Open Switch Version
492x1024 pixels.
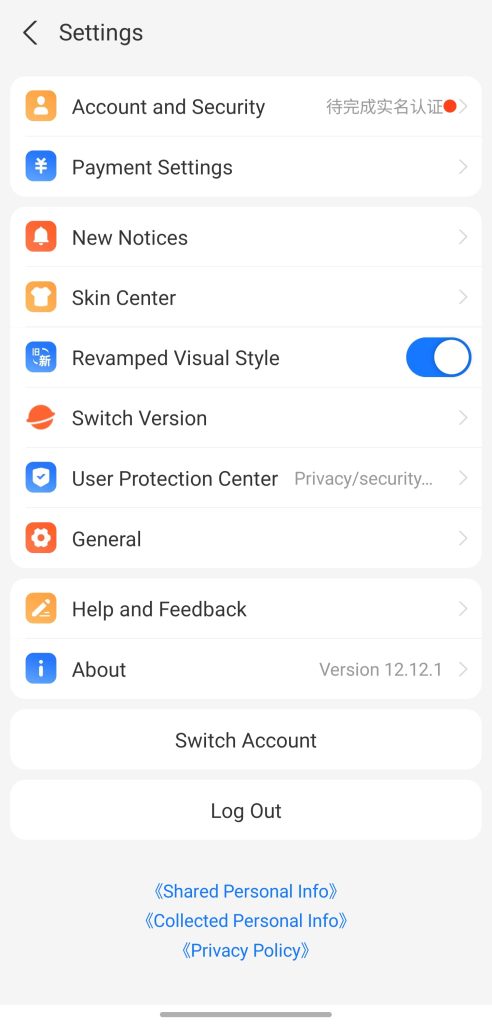pyautogui.click(x=246, y=417)
